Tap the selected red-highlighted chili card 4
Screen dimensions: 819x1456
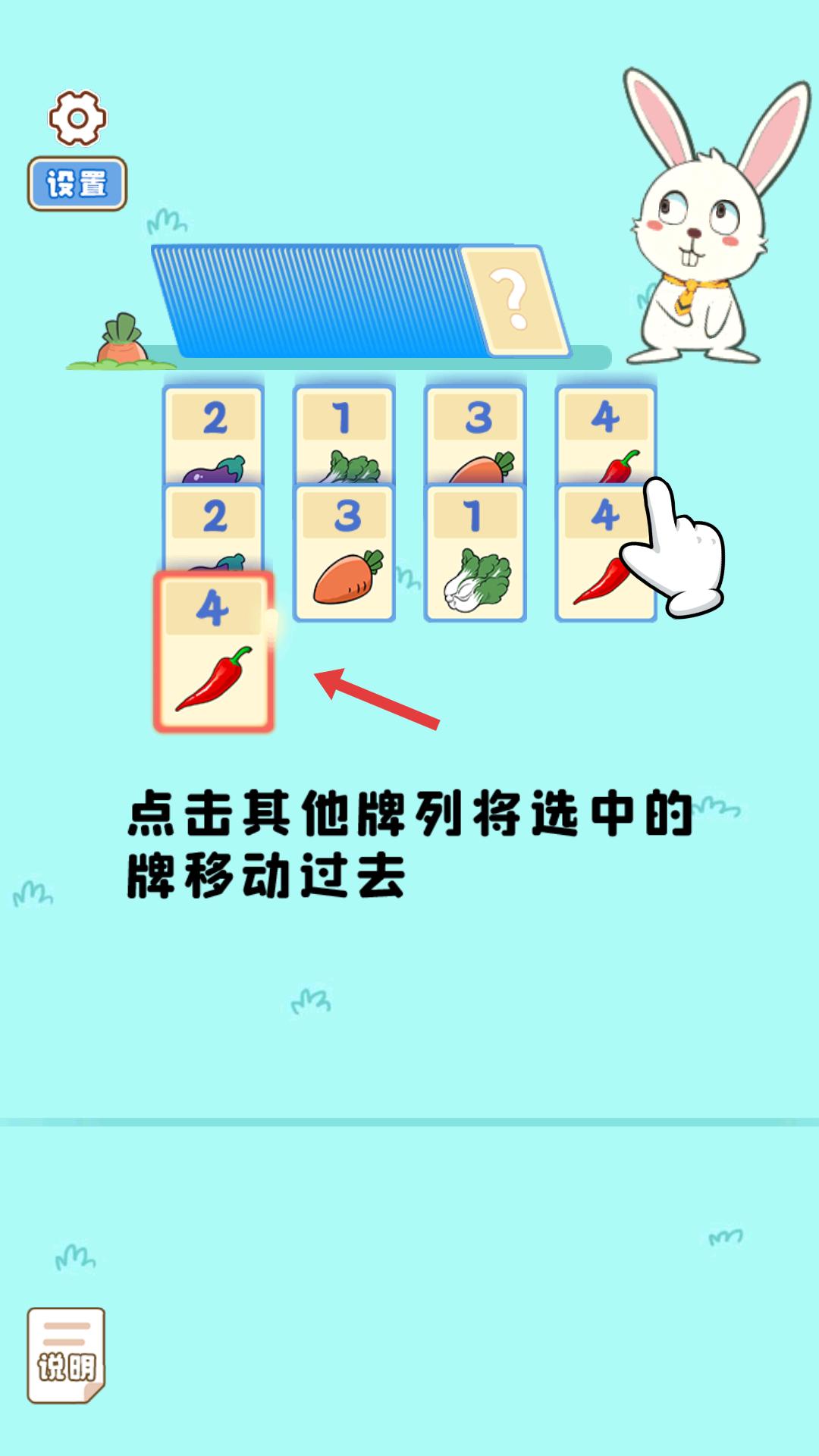point(214,652)
